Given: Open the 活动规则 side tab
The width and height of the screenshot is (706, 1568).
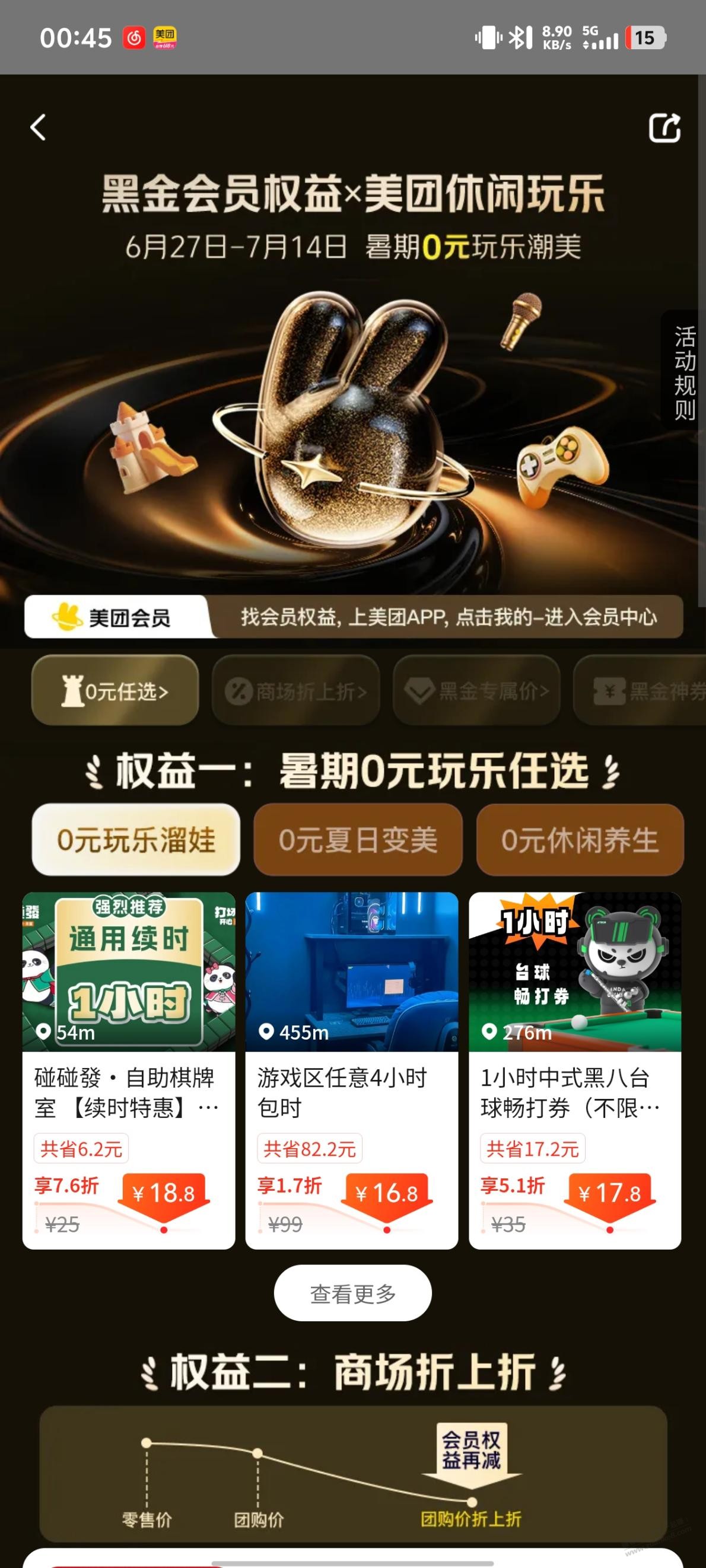Looking at the screenshot, I should pyautogui.click(x=684, y=372).
